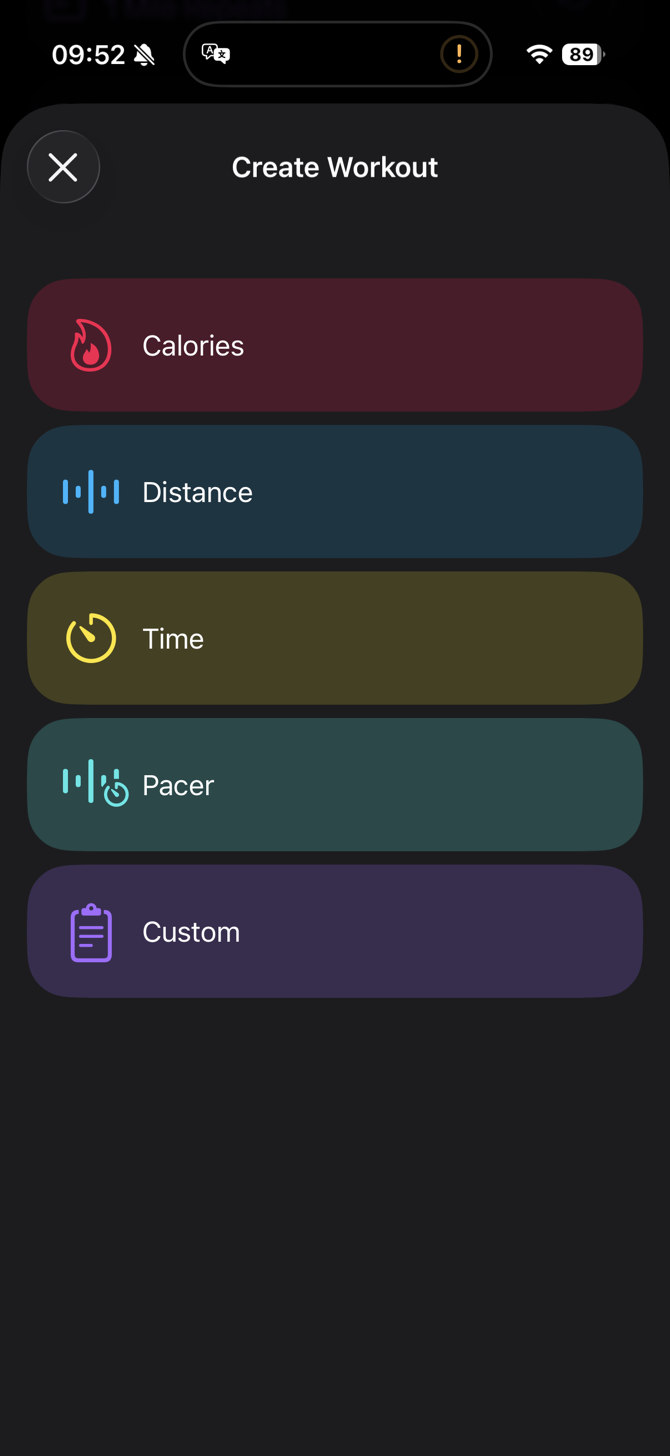Open the Pacer workout option
The height and width of the screenshot is (1456, 670).
pyautogui.click(x=334, y=785)
